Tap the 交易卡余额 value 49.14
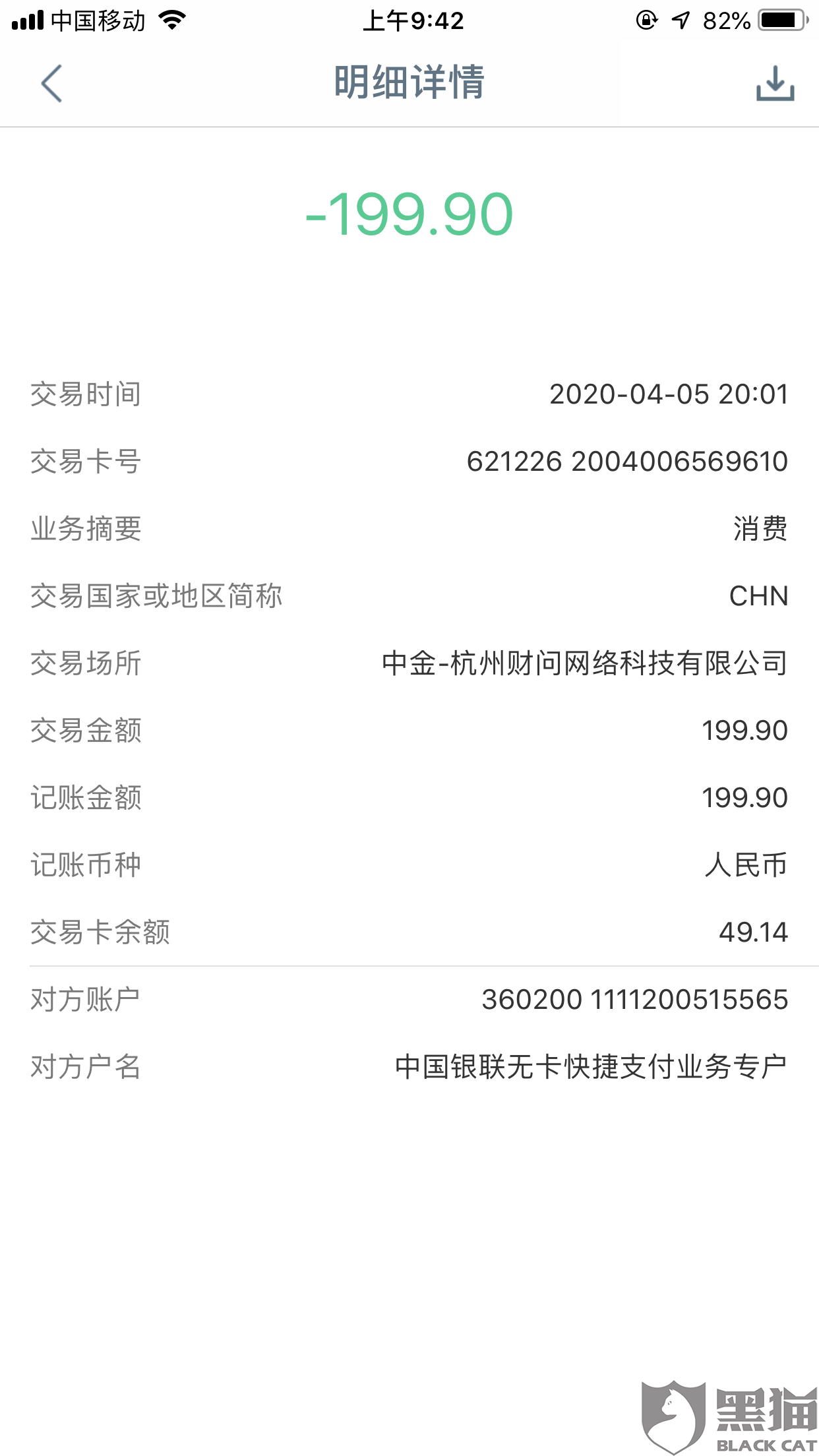The width and height of the screenshot is (819, 1456). click(x=754, y=932)
